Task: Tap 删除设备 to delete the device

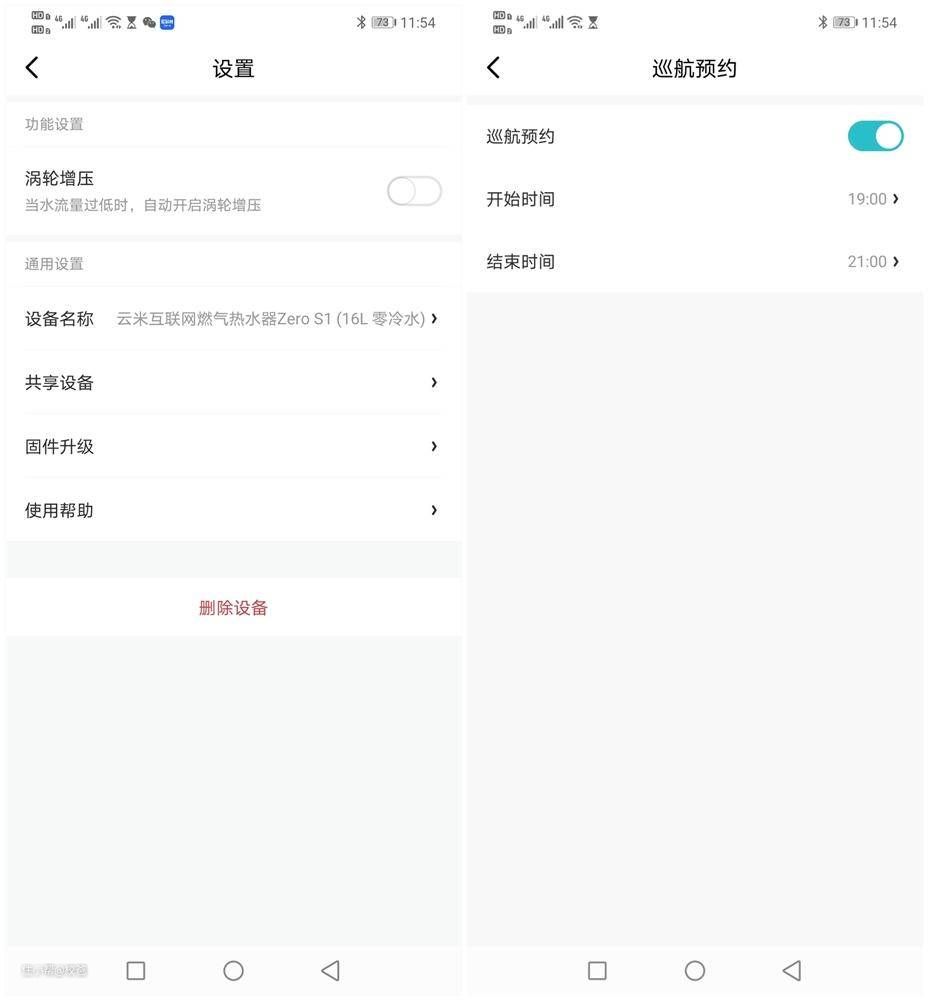Action: tap(233, 608)
